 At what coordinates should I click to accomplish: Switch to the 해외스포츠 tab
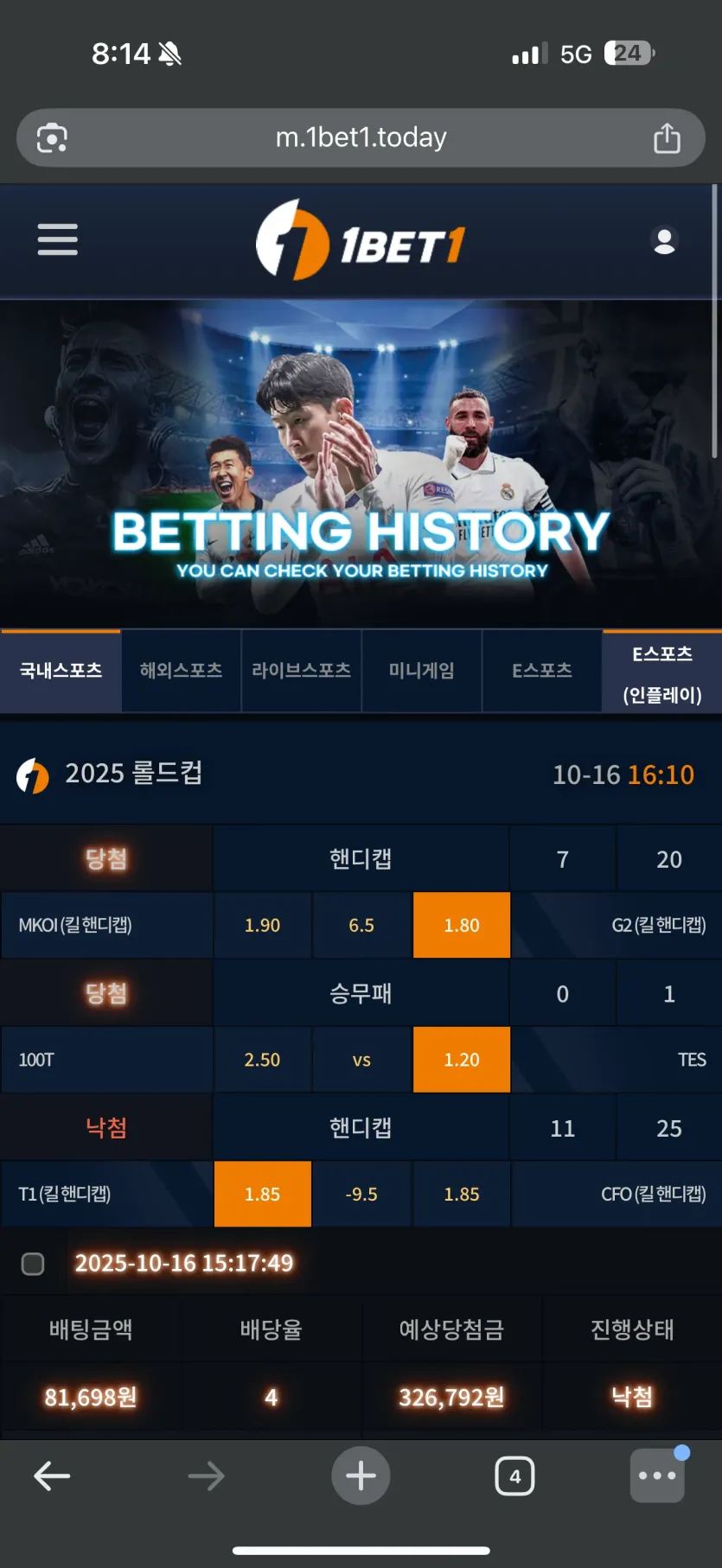[x=181, y=671]
